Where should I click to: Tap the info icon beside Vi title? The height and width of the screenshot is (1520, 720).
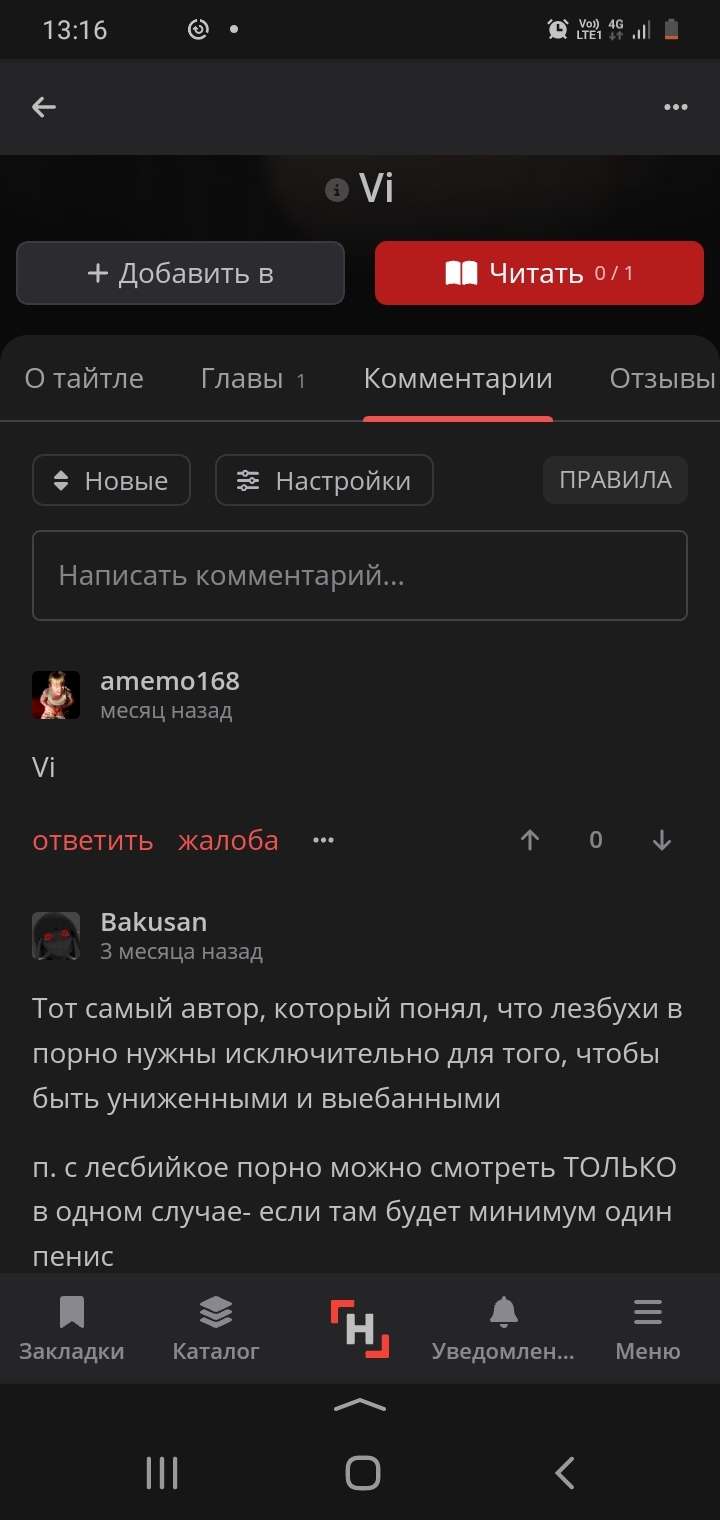click(337, 189)
